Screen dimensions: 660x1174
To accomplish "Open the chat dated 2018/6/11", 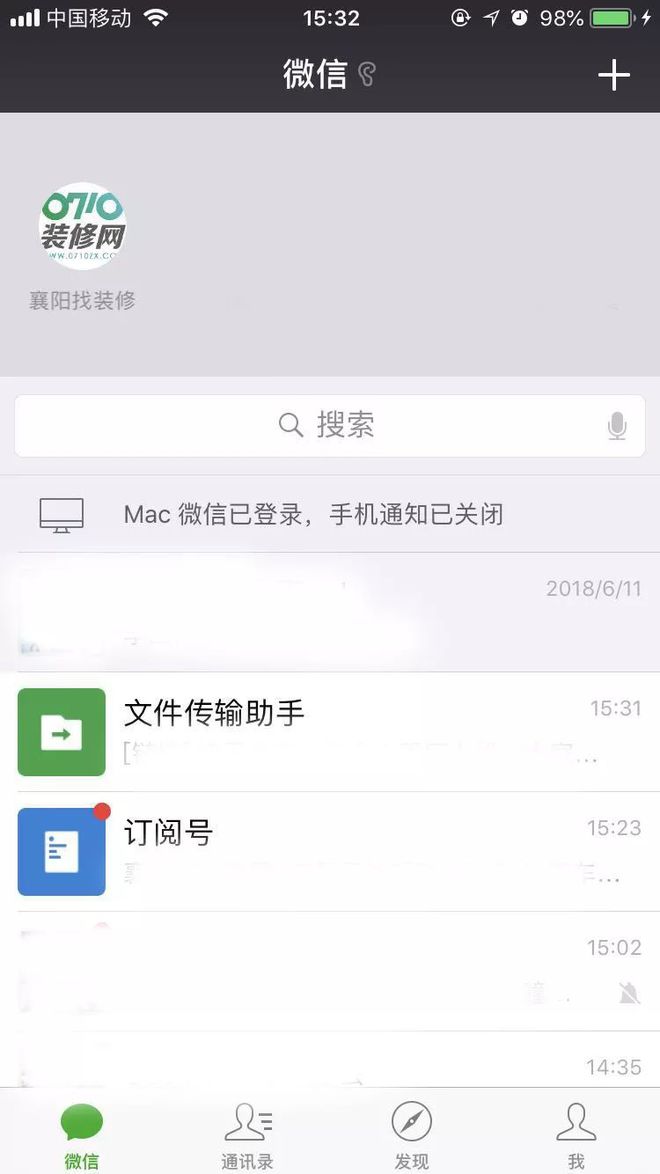I will point(330,612).
